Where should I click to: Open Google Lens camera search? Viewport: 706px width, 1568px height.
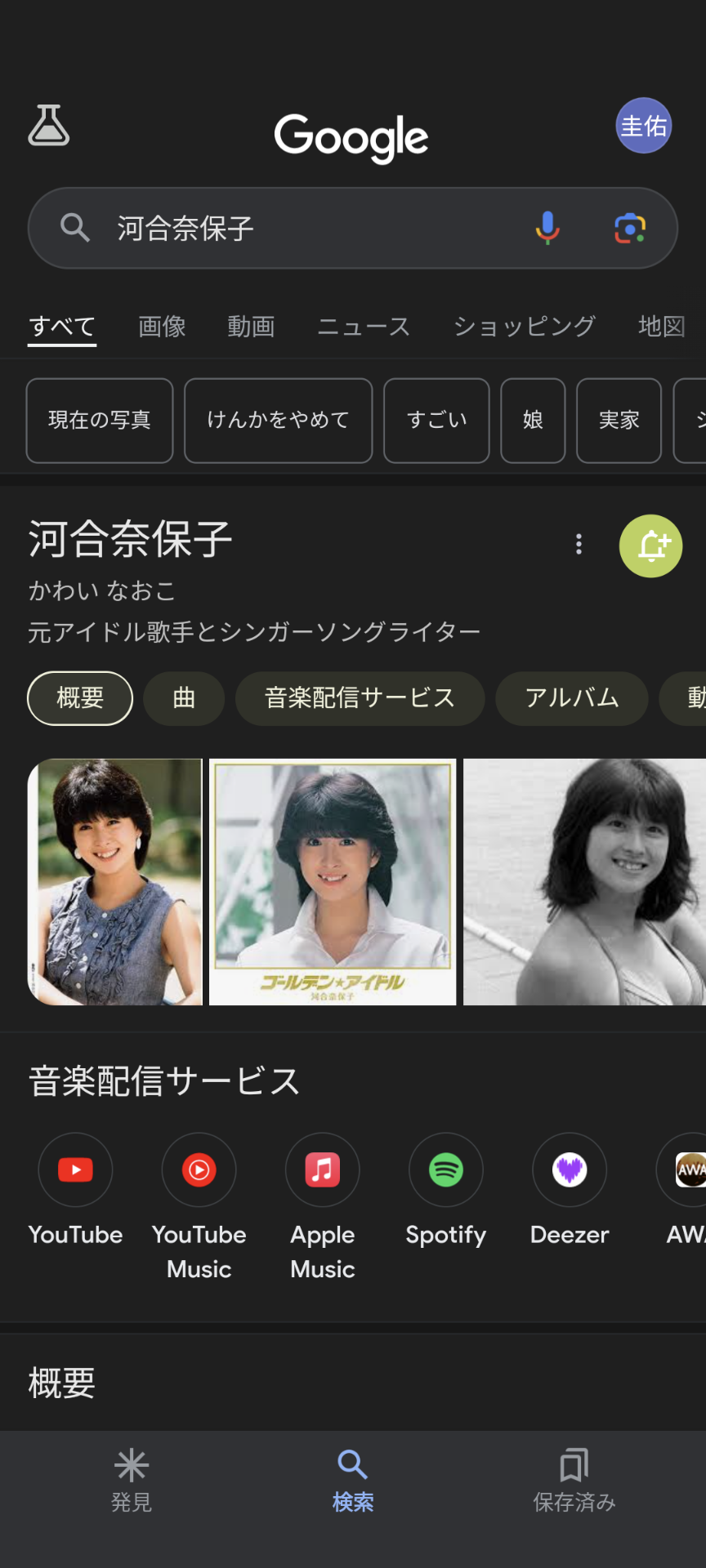tap(630, 228)
